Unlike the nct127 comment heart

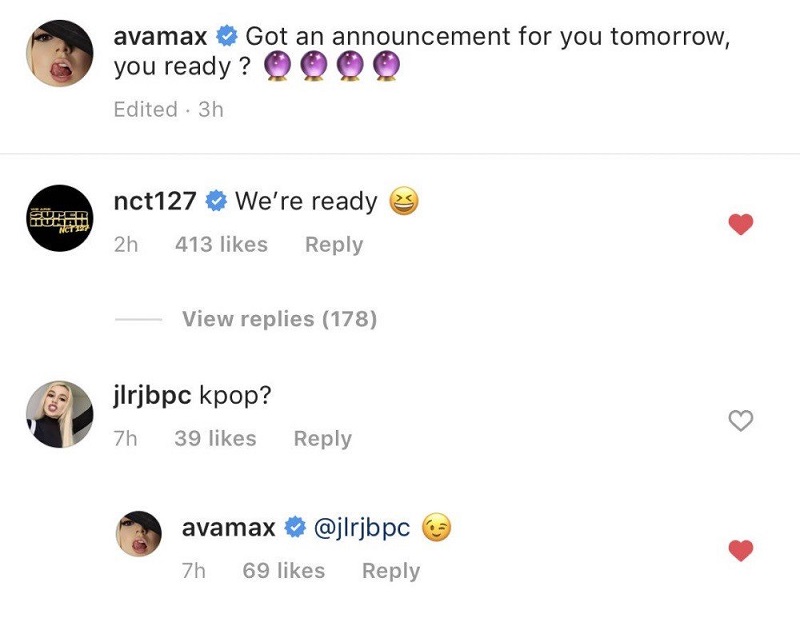click(740, 225)
